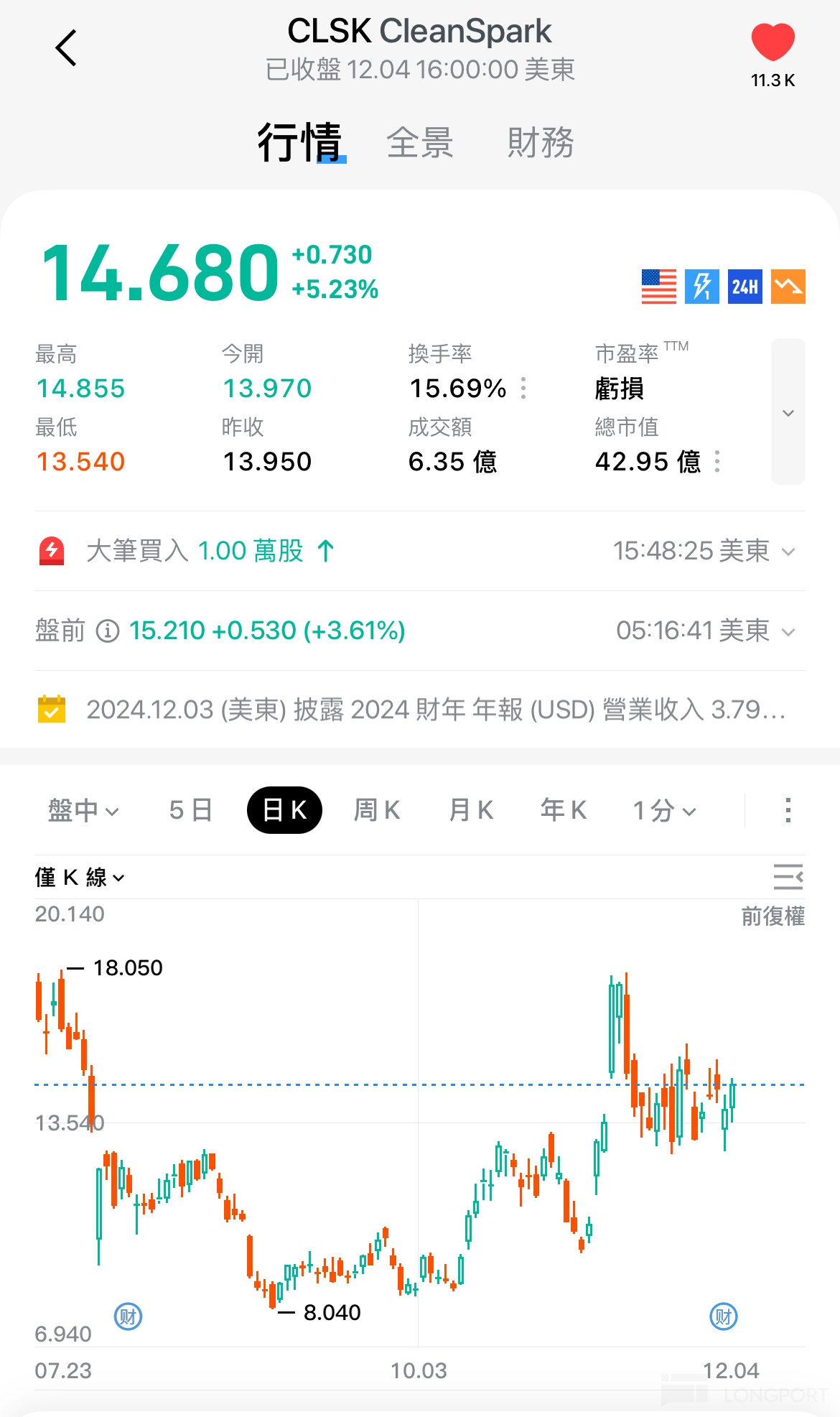Change the 前復權 adjustment setting

pyautogui.click(x=773, y=916)
